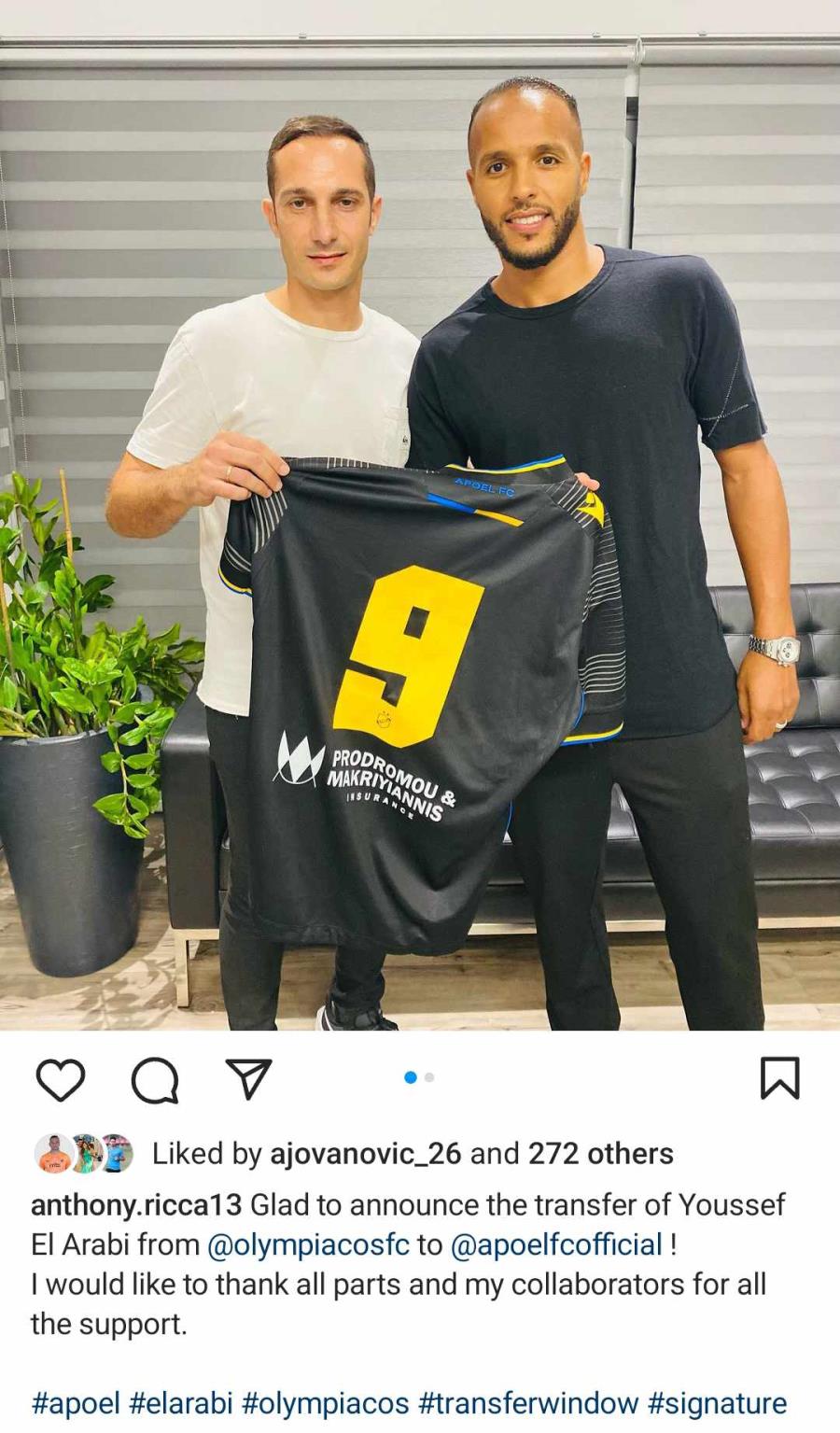The image size is (840, 1433).
Task: Visit the @olympiacosfc mention
Action: (308, 1244)
